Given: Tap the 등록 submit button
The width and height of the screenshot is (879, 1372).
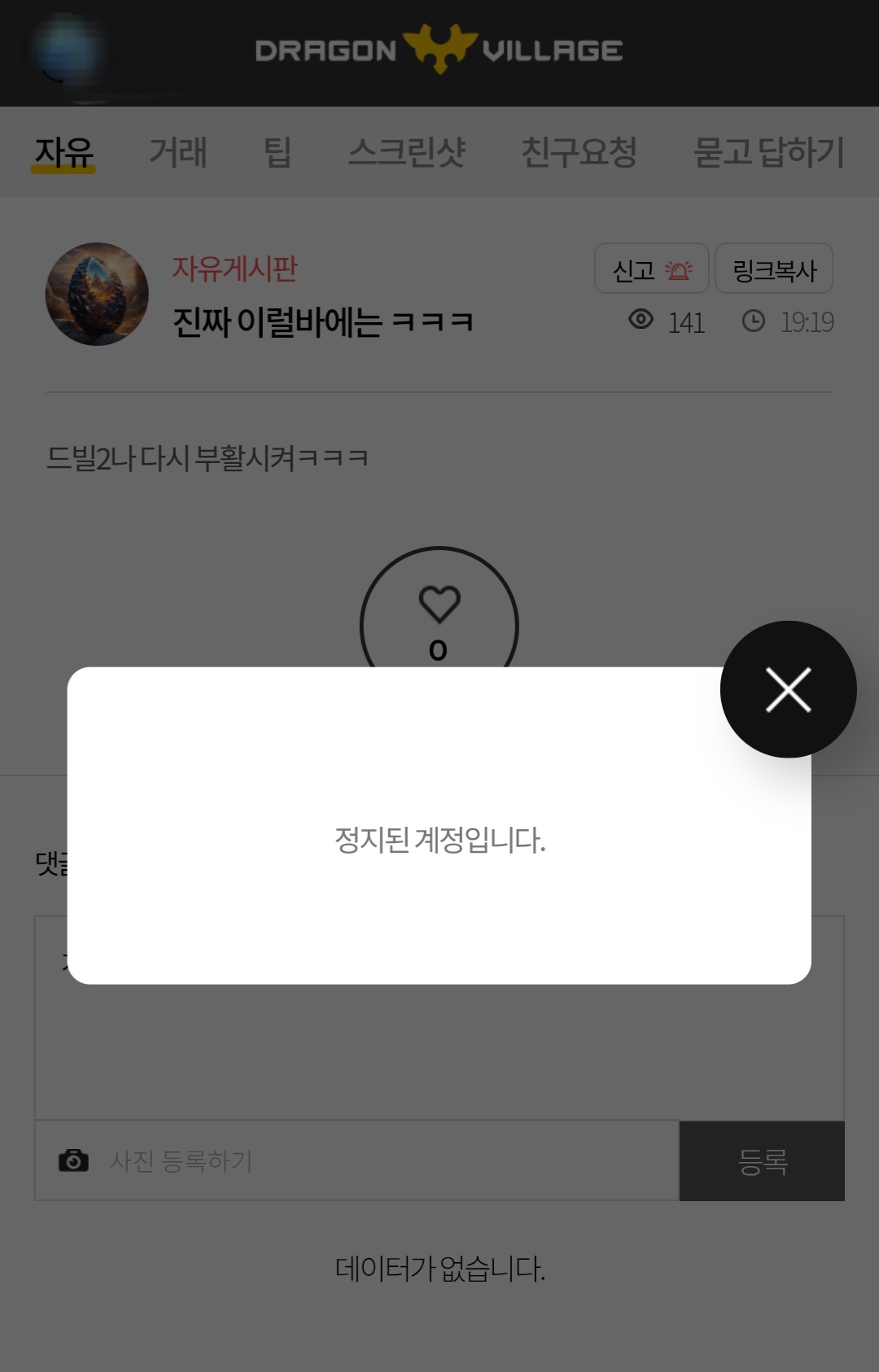Looking at the screenshot, I should (x=762, y=1161).
